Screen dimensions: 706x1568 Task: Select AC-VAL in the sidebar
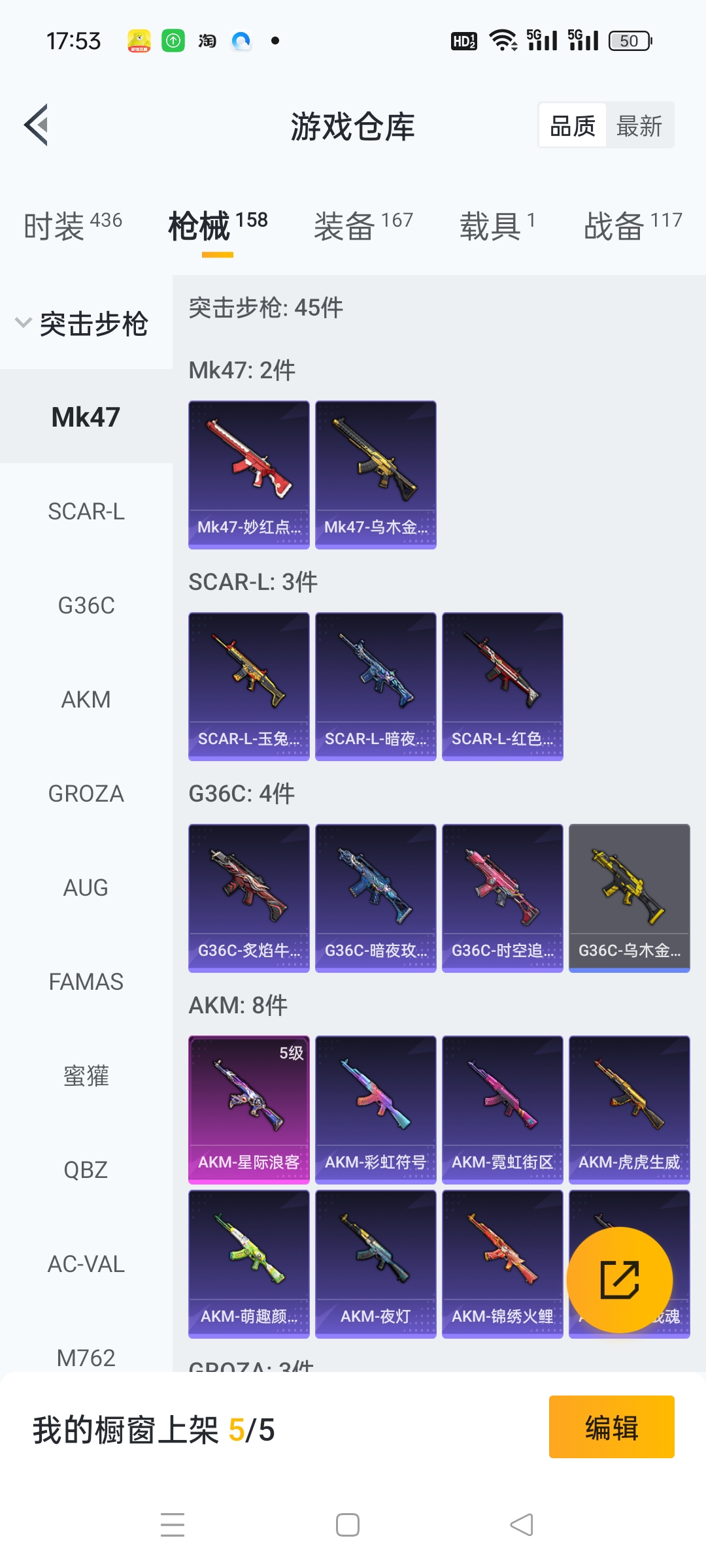click(86, 1264)
